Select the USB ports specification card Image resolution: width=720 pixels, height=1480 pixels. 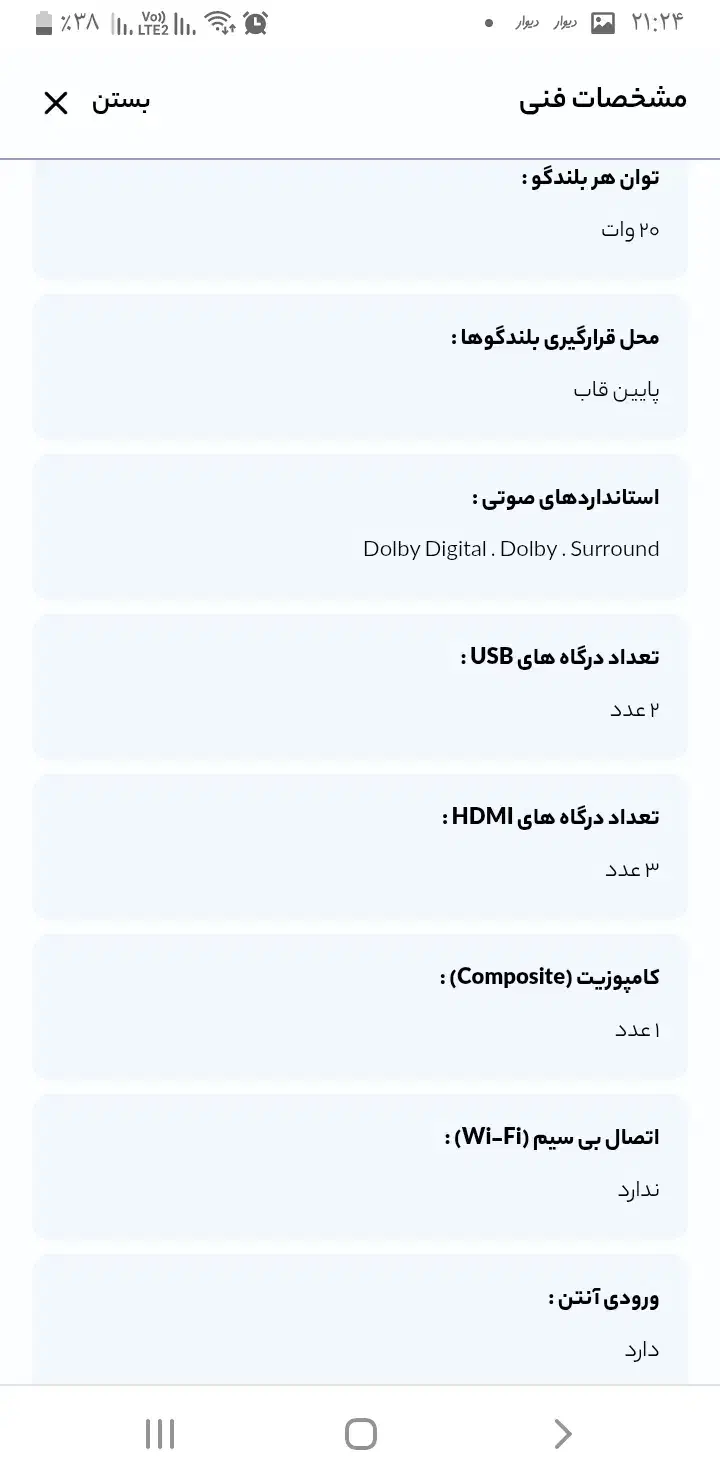click(x=360, y=687)
